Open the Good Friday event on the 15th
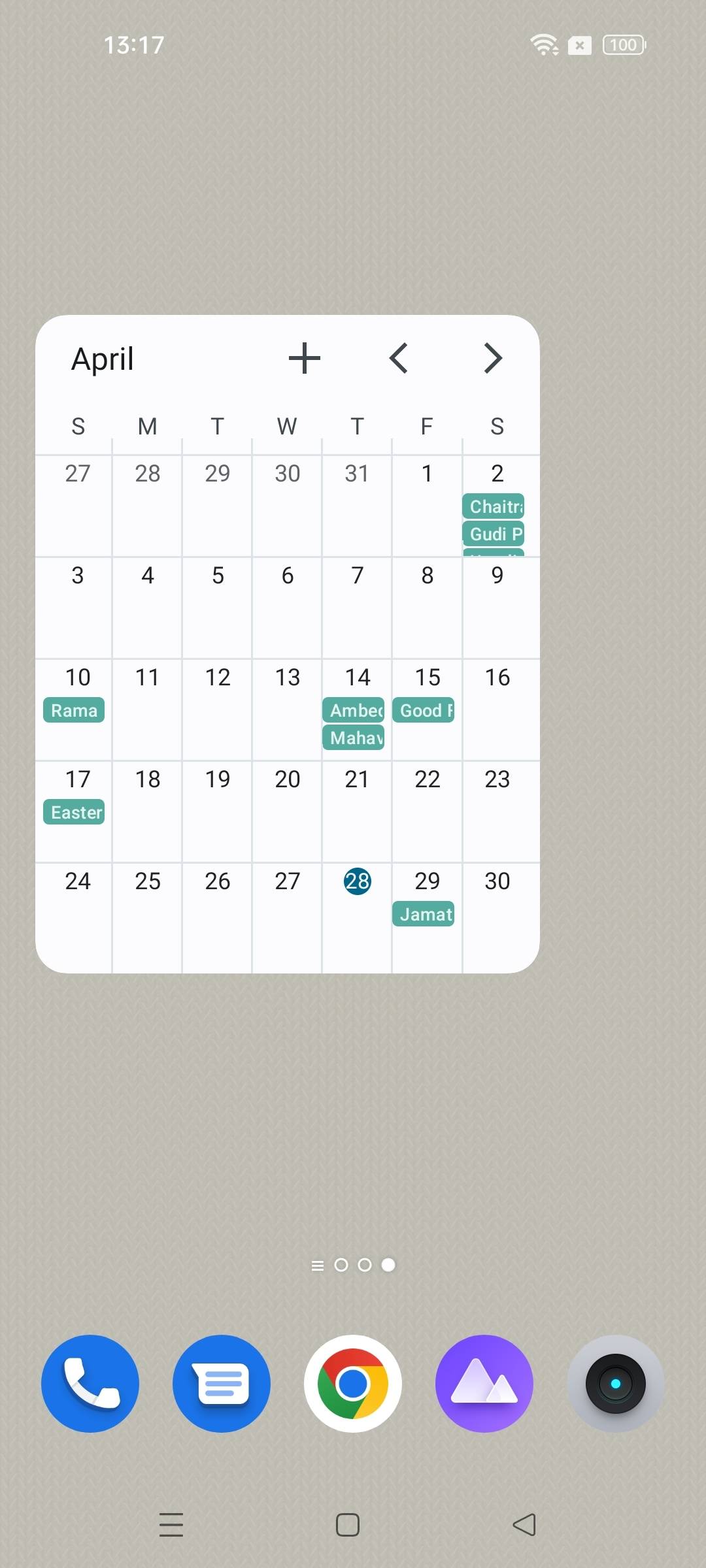The width and height of the screenshot is (706, 1568). [424, 710]
